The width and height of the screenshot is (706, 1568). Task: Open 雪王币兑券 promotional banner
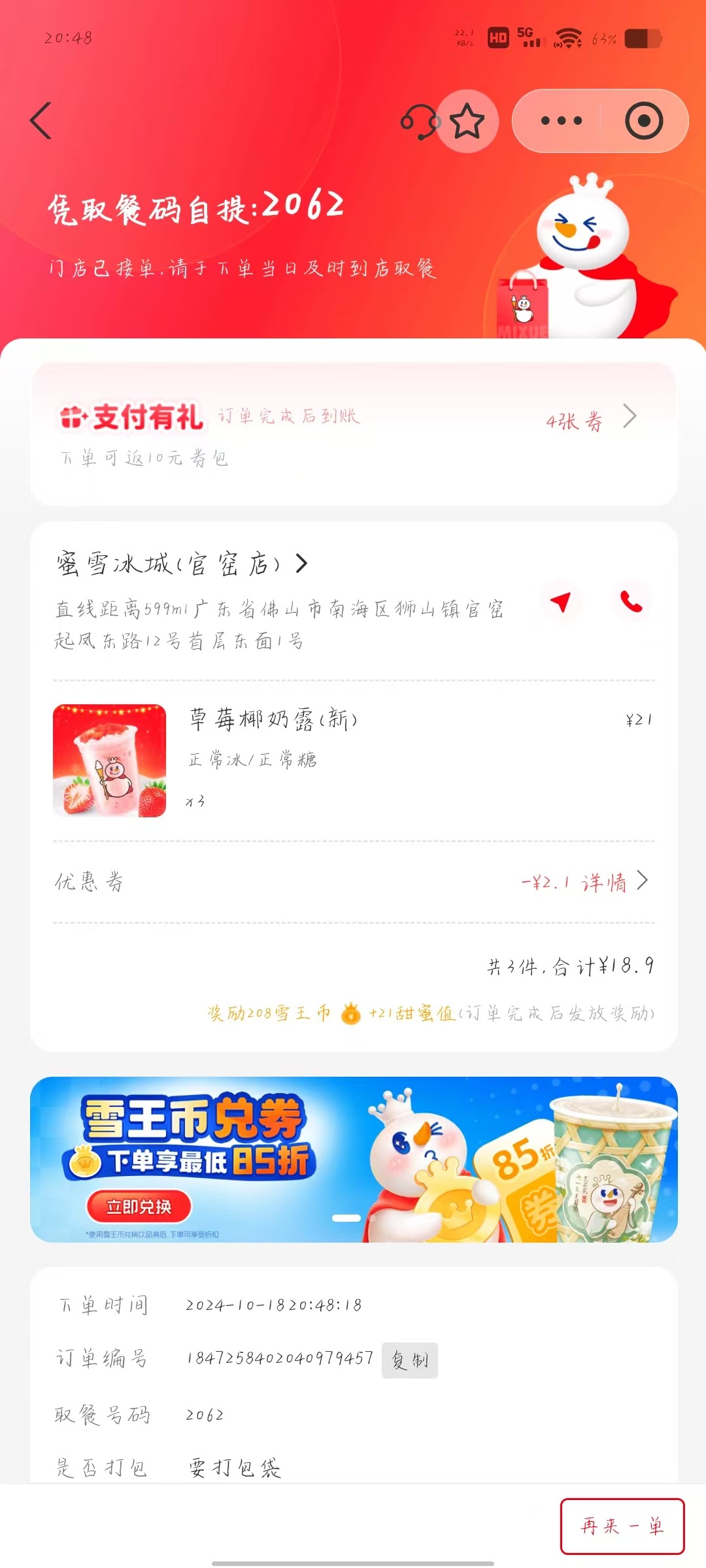point(458,1159)
